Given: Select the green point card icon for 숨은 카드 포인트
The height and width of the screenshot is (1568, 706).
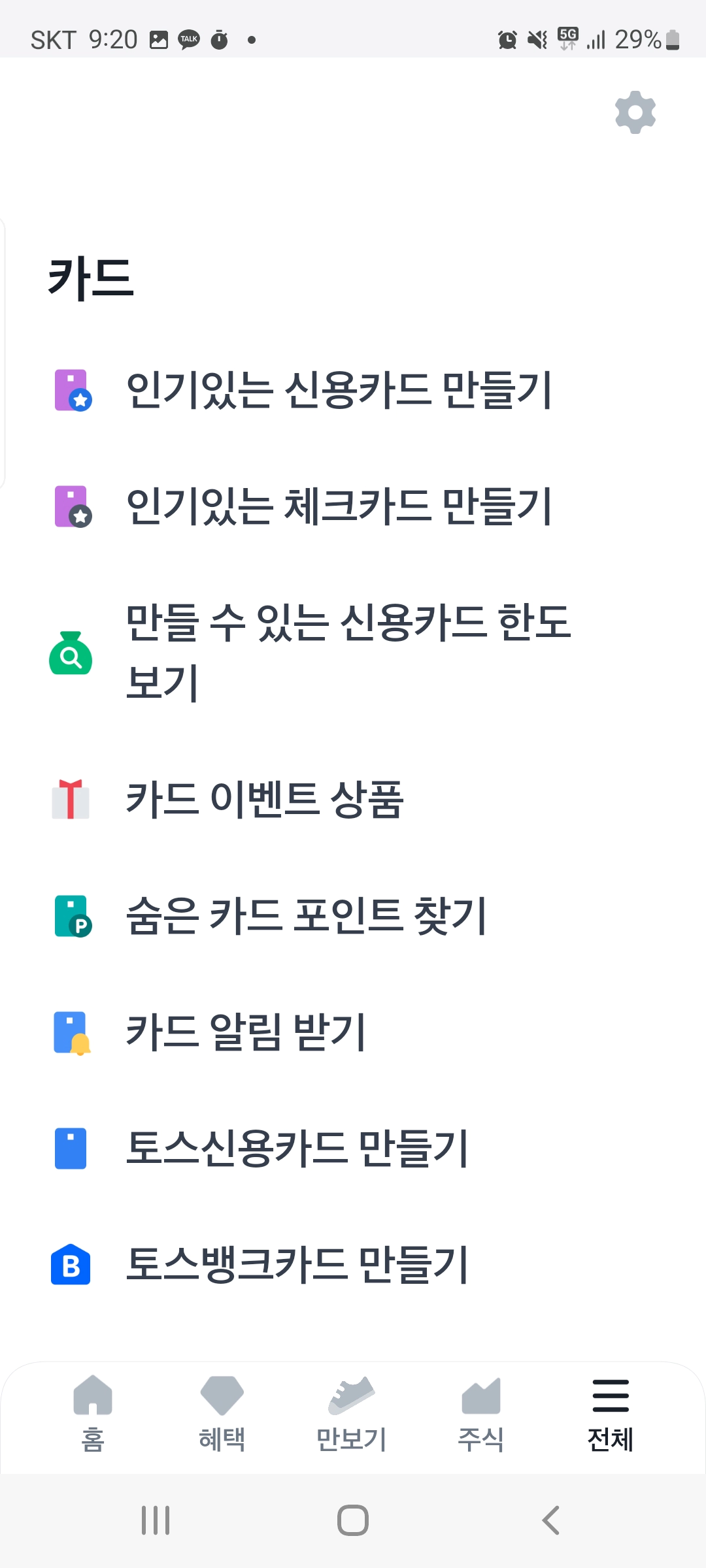Looking at the screenshot, I should [x=71, y=919].
